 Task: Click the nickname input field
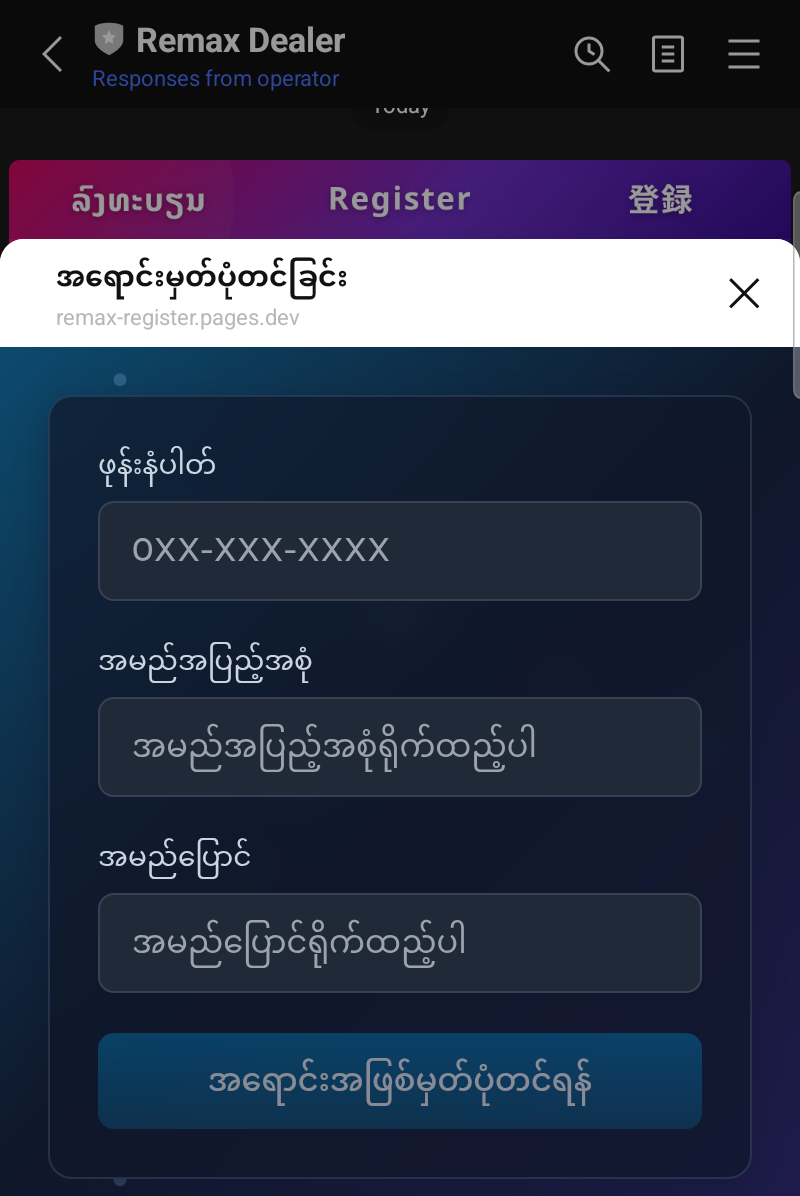point(400,943)
